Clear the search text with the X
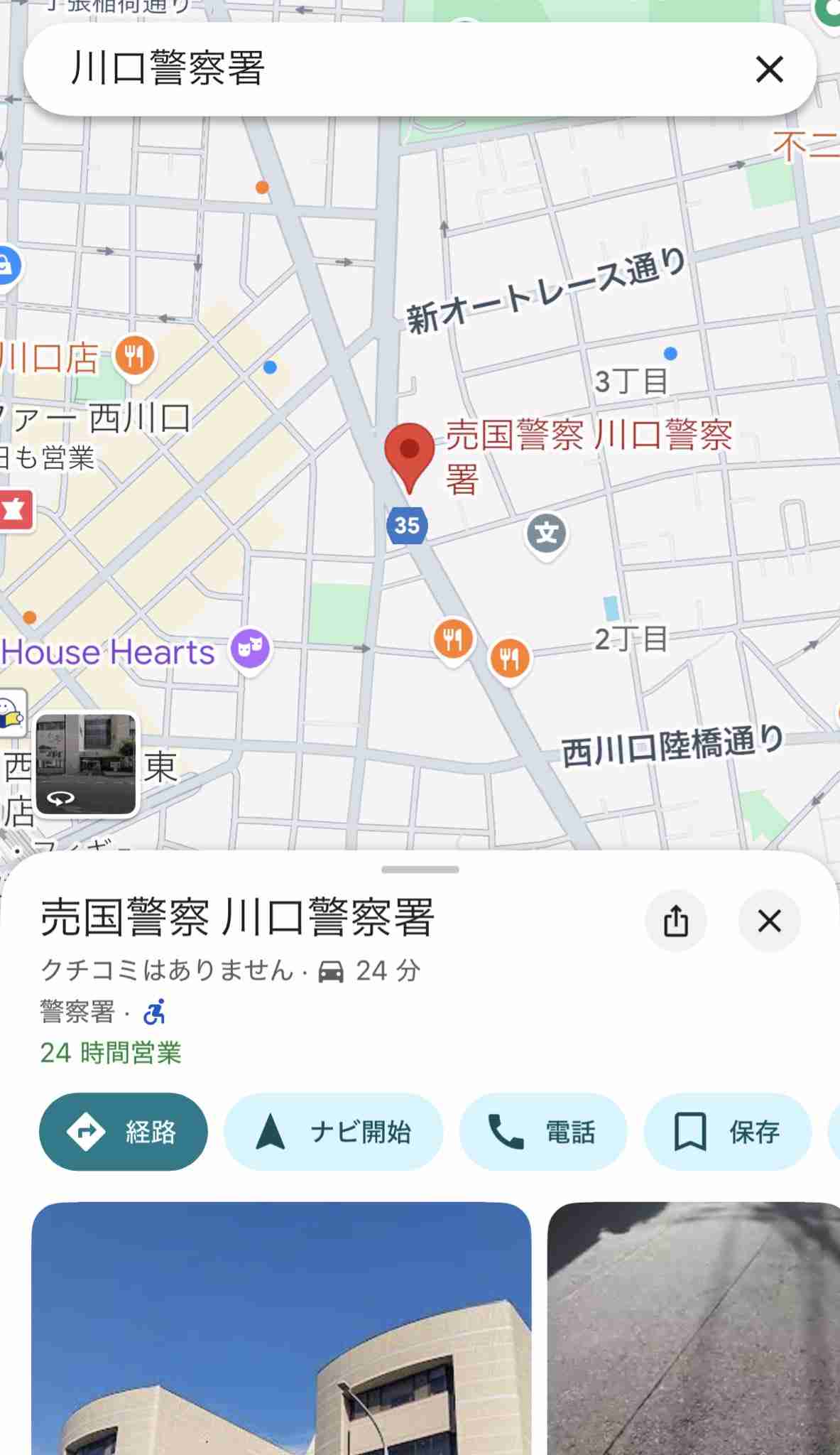 click(x=769, y=70)
